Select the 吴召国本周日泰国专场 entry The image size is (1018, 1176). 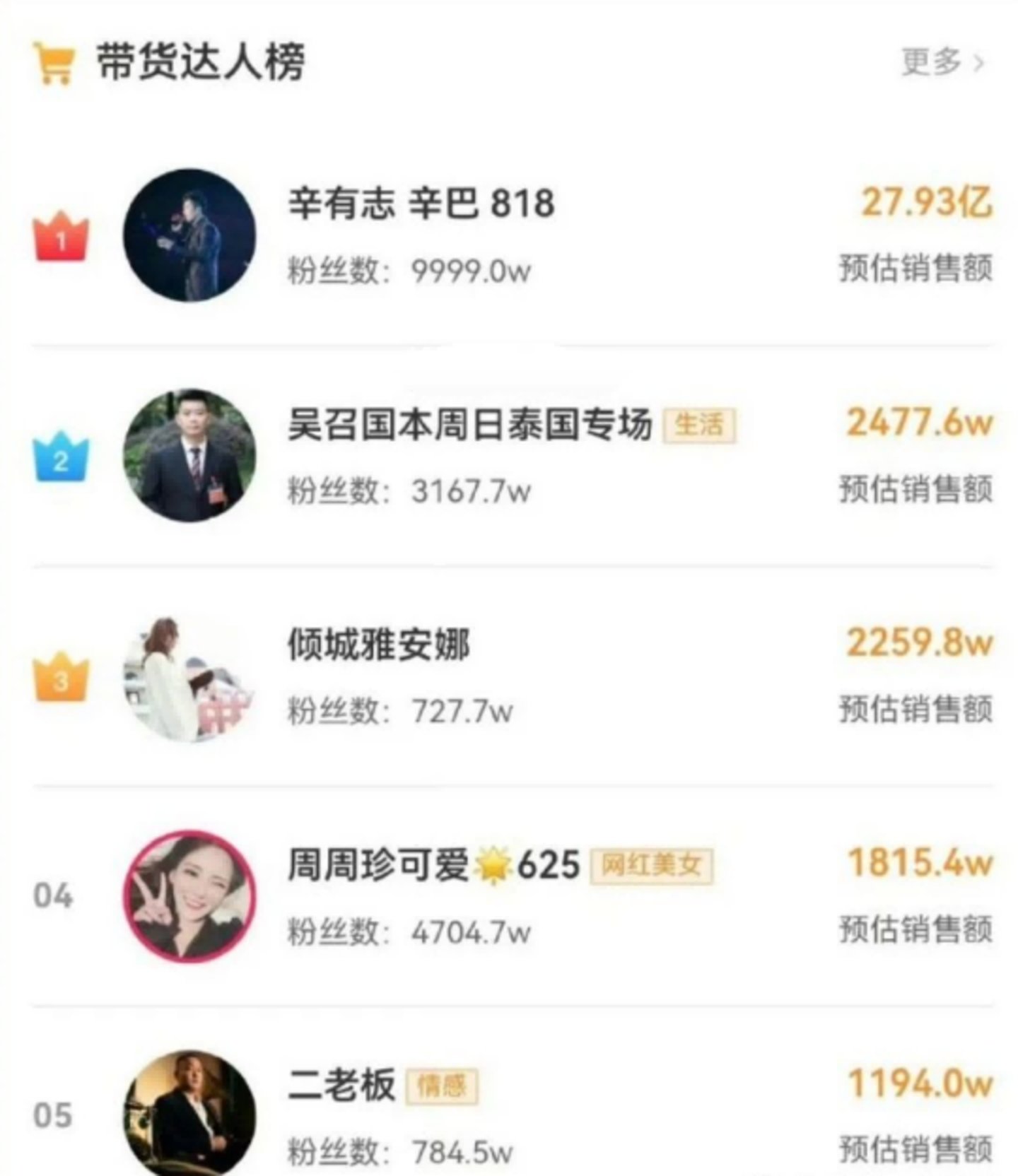(x=469, y=425)
